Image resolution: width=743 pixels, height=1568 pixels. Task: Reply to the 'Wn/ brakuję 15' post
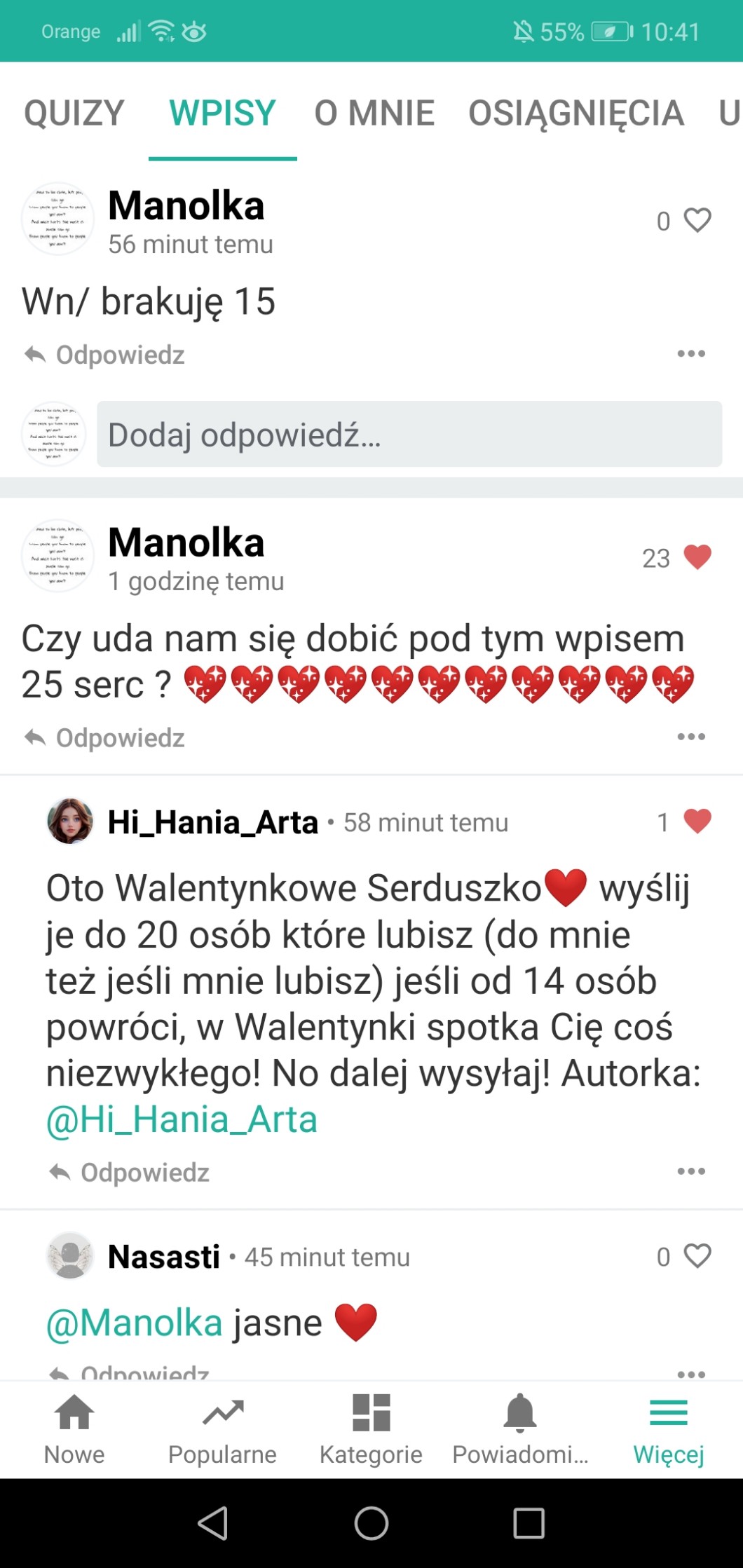(x=105, y=355)
